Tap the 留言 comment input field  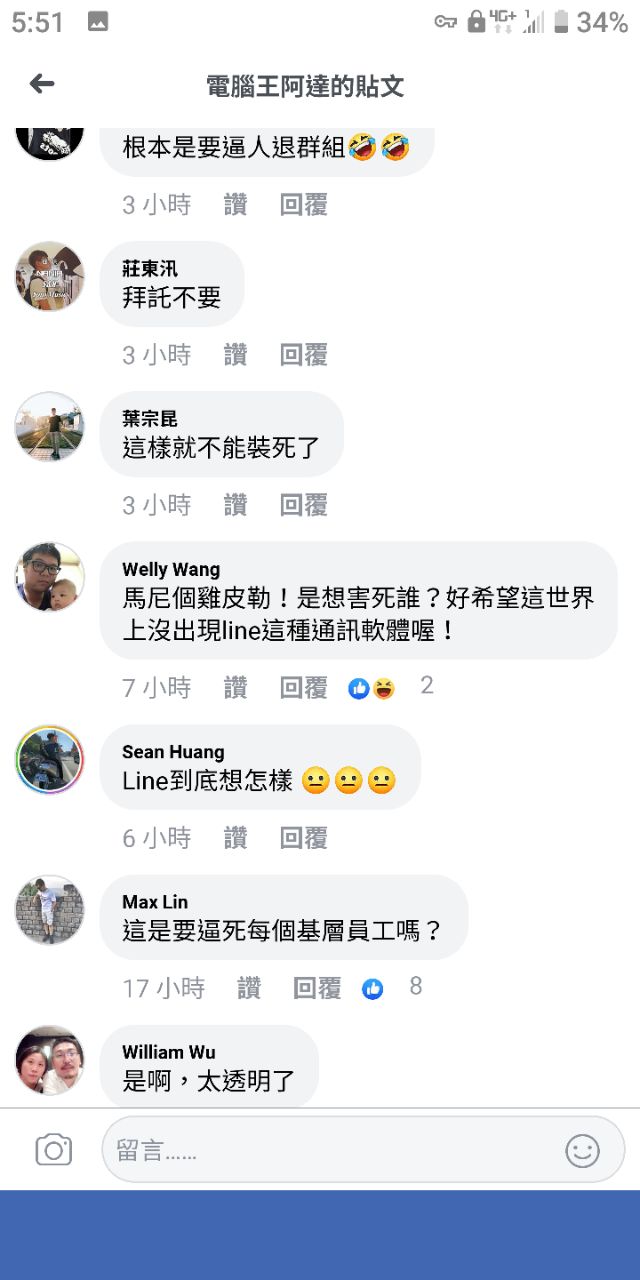click(330, 1150)
